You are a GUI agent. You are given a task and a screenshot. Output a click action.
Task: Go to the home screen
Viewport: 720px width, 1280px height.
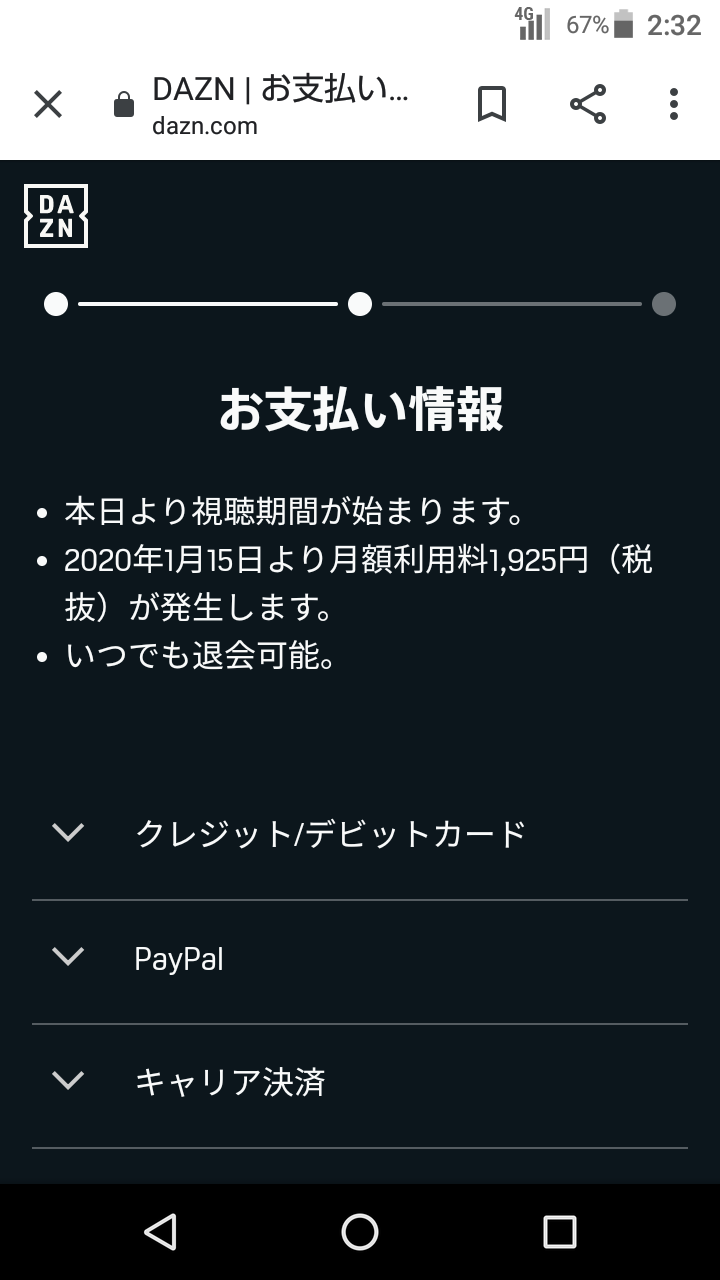(x=360, y=1231)
